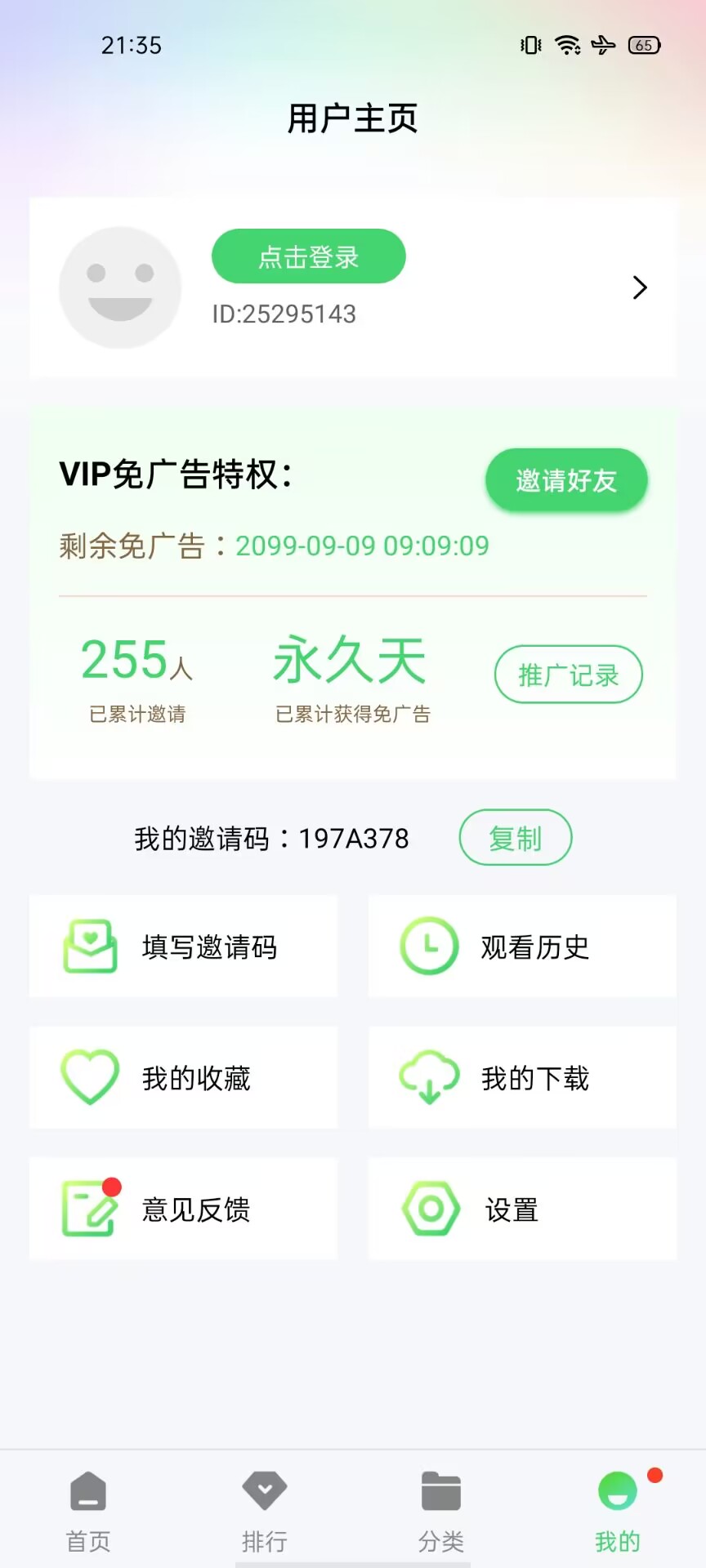Open 我的收藏 favorites
This screenshot has height=1568, width=706.
point(183,1078)
